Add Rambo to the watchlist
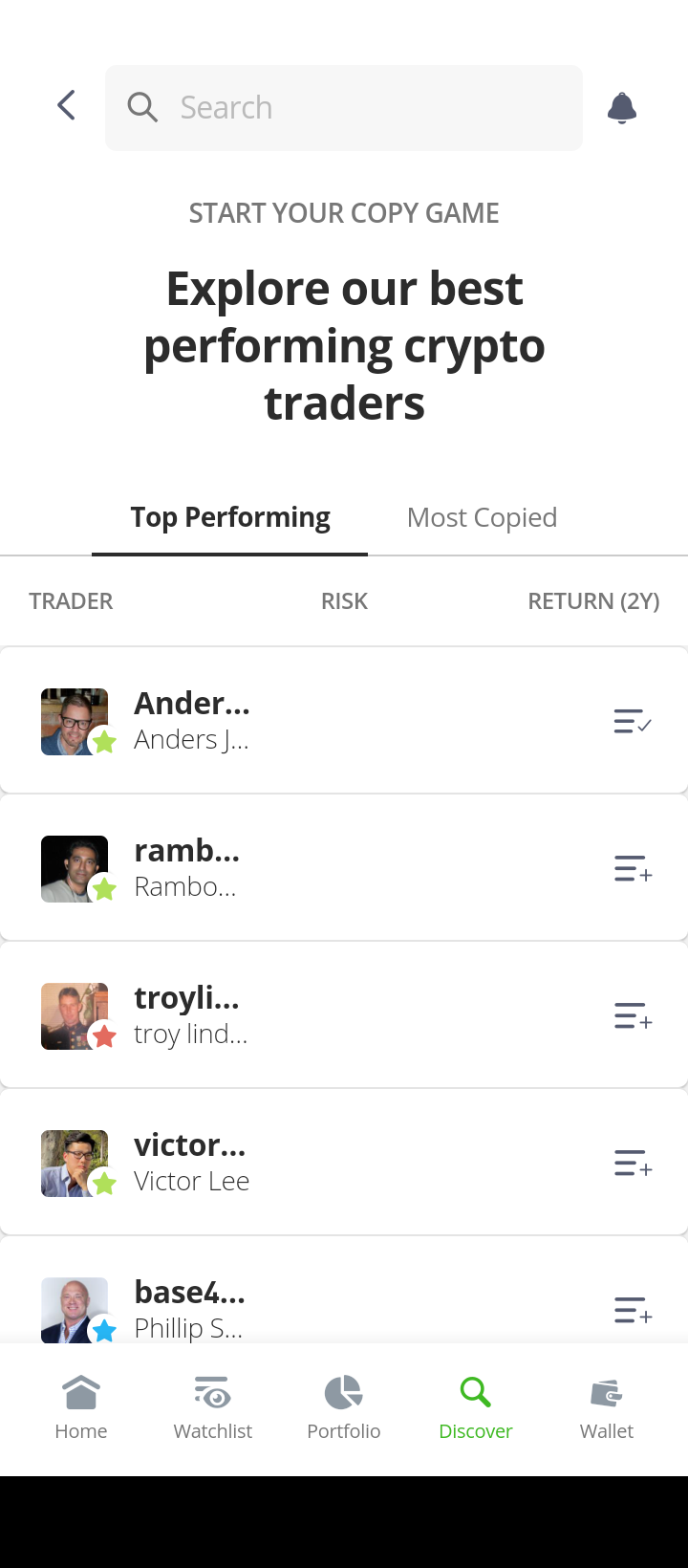Image resolution: width=688 pixels, height=1568 pixels. [633, 868]
